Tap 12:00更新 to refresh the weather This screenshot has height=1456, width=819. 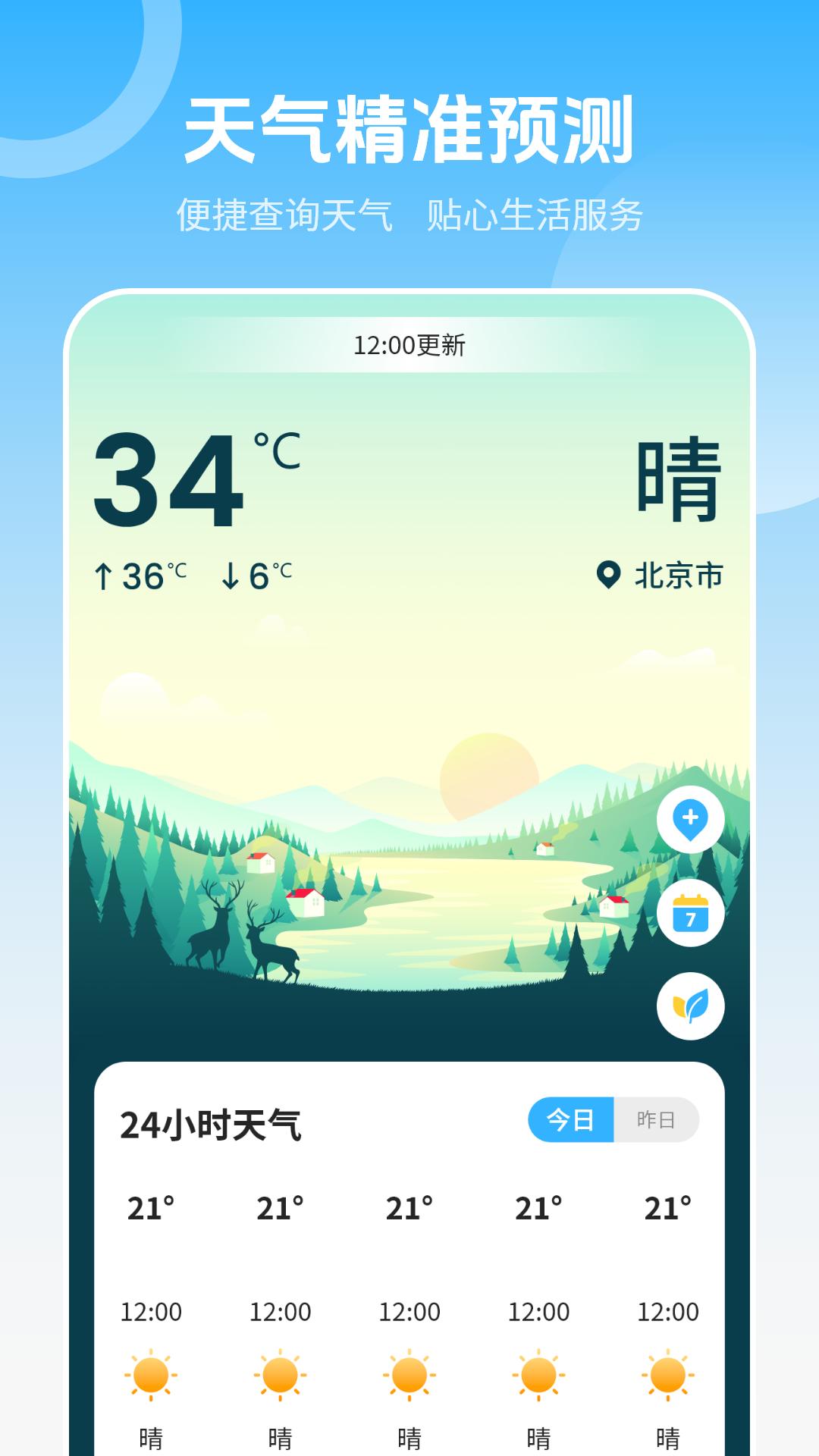coord(409,344)
